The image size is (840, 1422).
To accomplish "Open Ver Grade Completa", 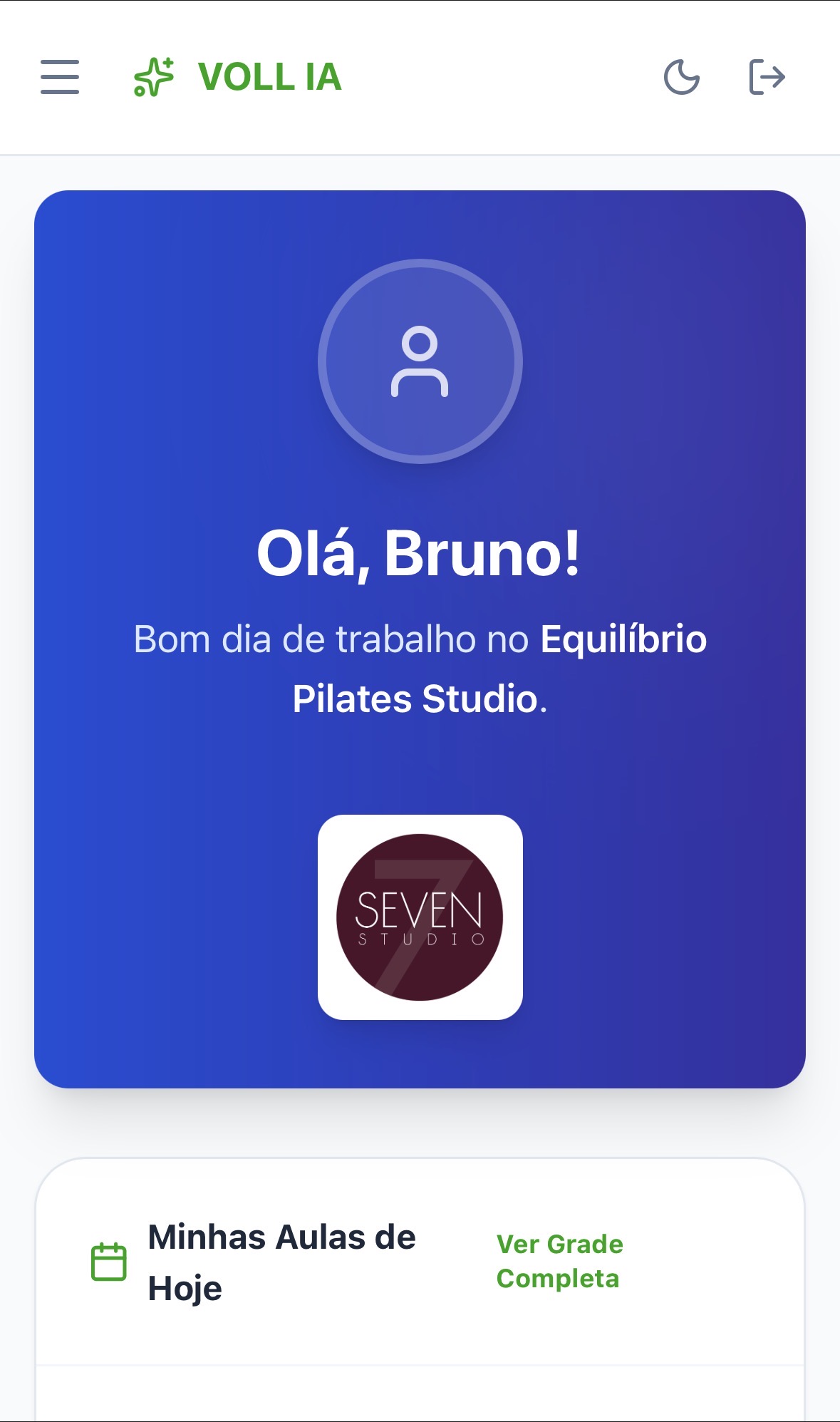I will [x=559, y=1260].
